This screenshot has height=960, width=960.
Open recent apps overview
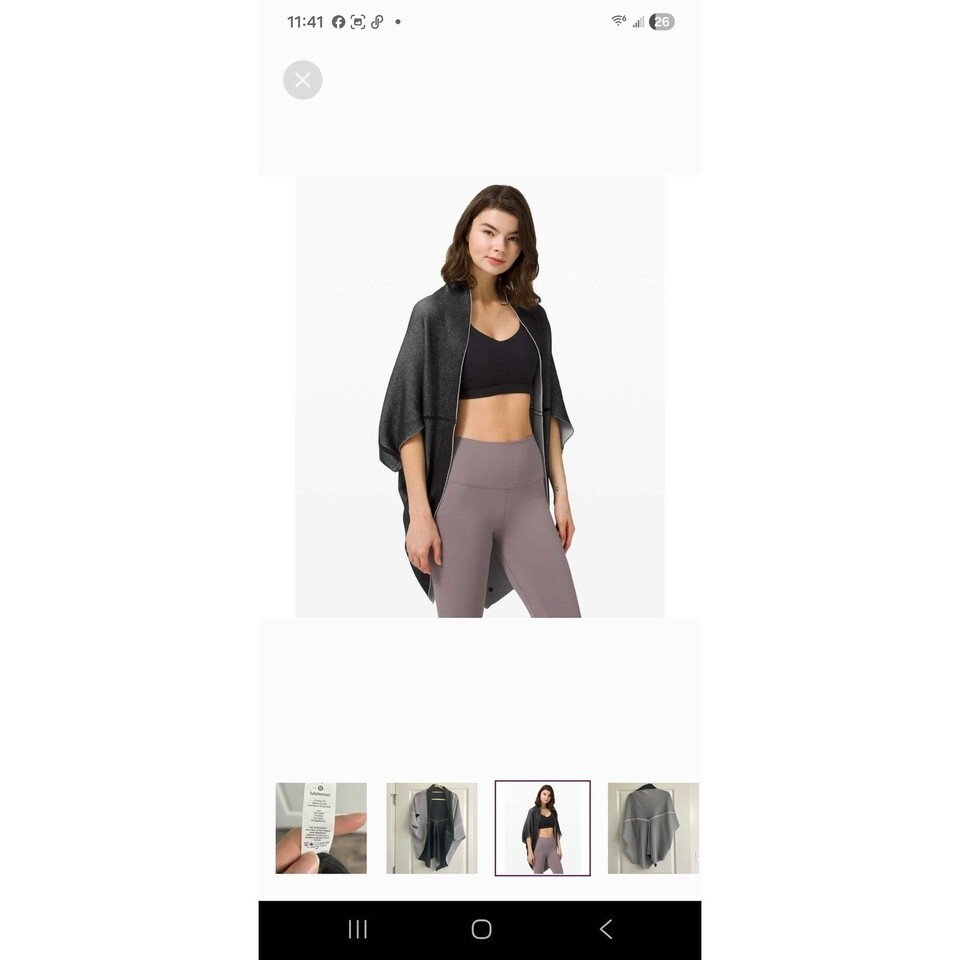tap(357, 929)
